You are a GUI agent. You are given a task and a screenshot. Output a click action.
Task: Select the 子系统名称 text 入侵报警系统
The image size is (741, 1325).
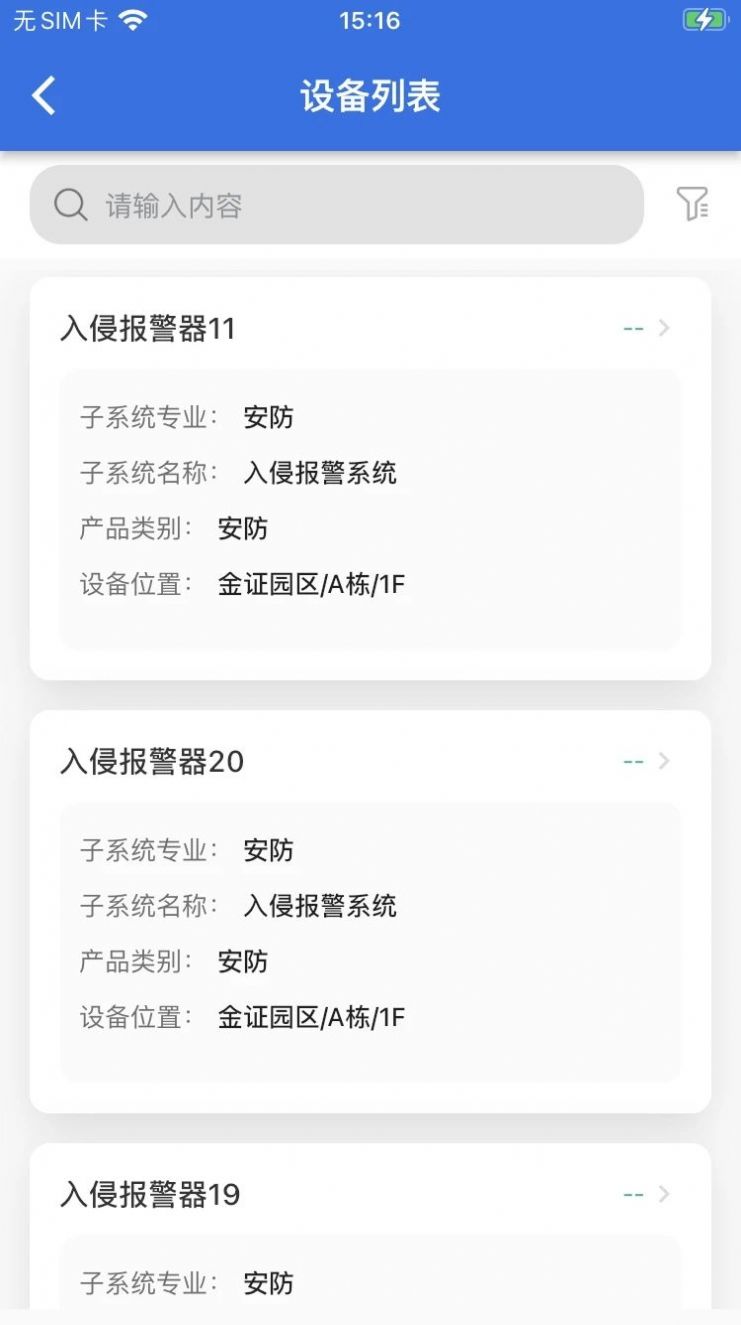tap(322, 472)
